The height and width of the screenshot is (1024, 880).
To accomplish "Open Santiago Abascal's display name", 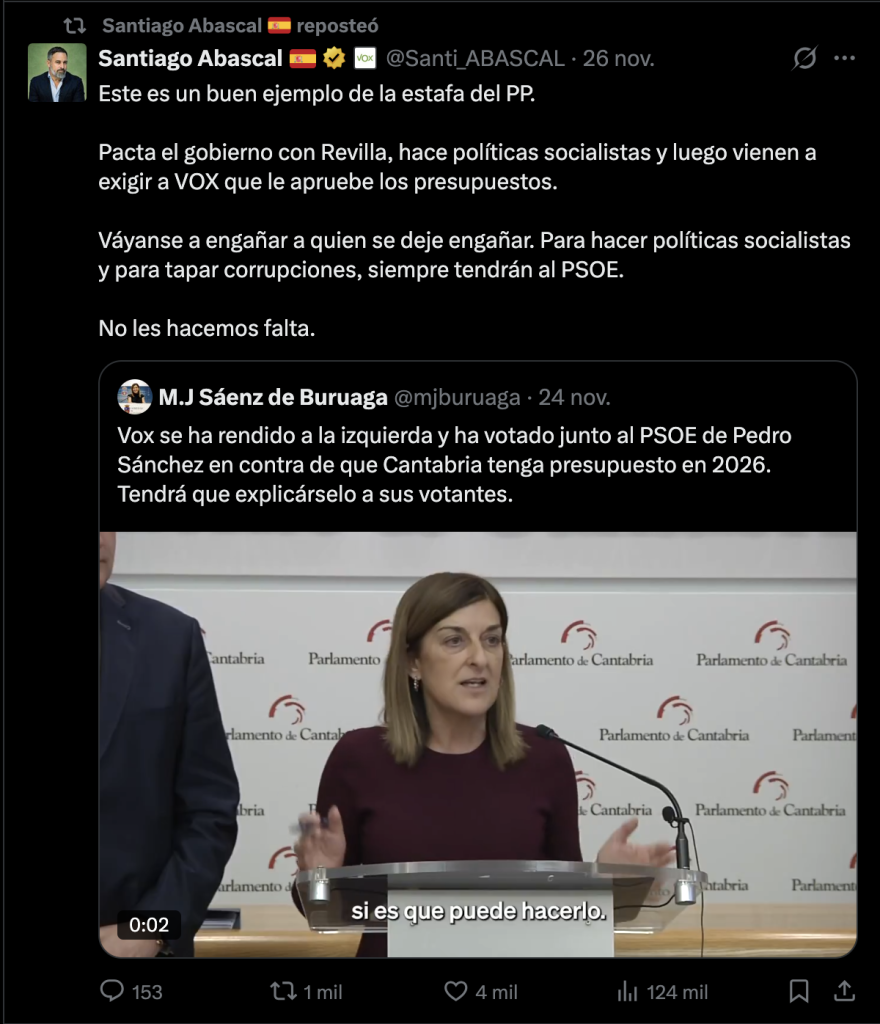I will (x=190, y=59).
